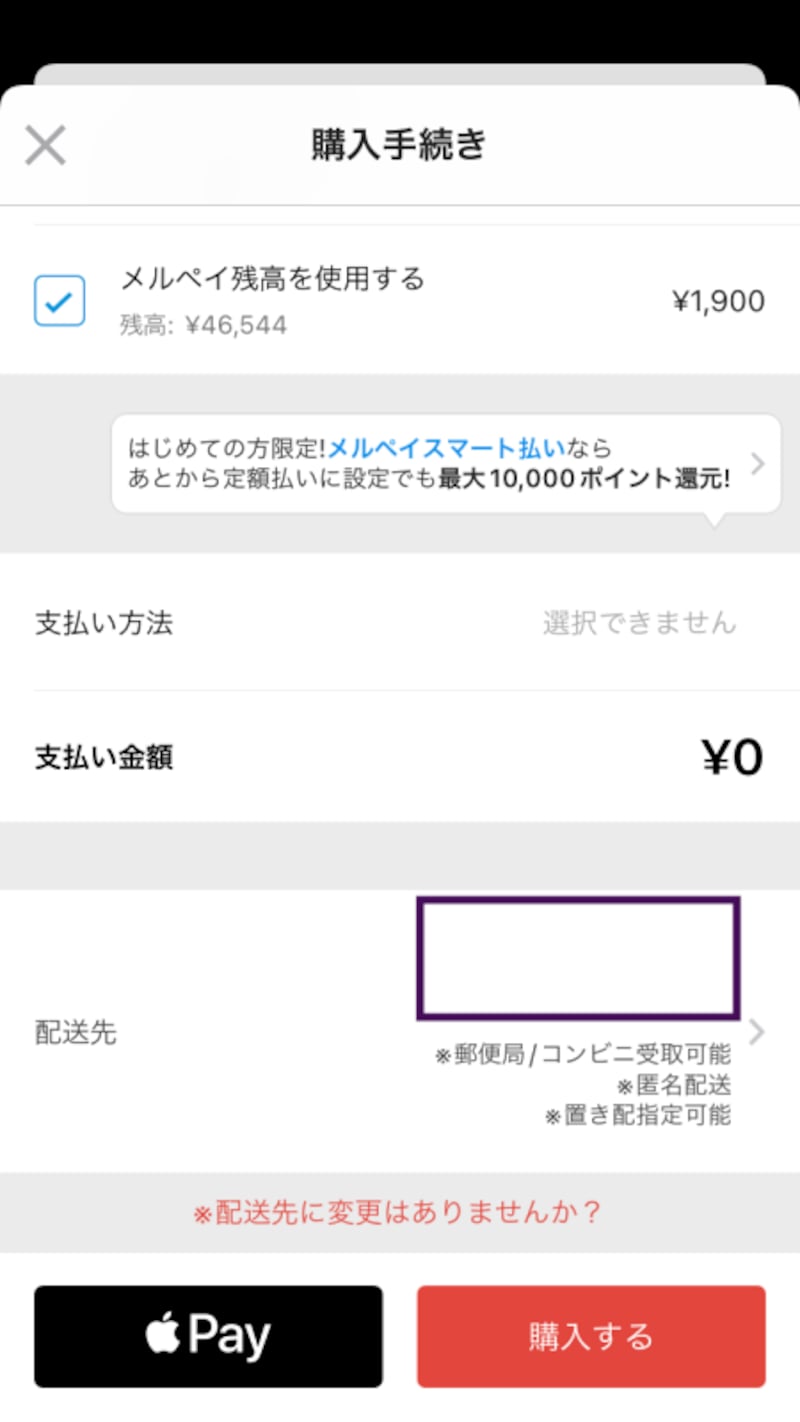Viewport: 800px width, 1422px height.
Task: Uncheck メルペイ残高を使用する checkbox
Action: tap(59, 301)
